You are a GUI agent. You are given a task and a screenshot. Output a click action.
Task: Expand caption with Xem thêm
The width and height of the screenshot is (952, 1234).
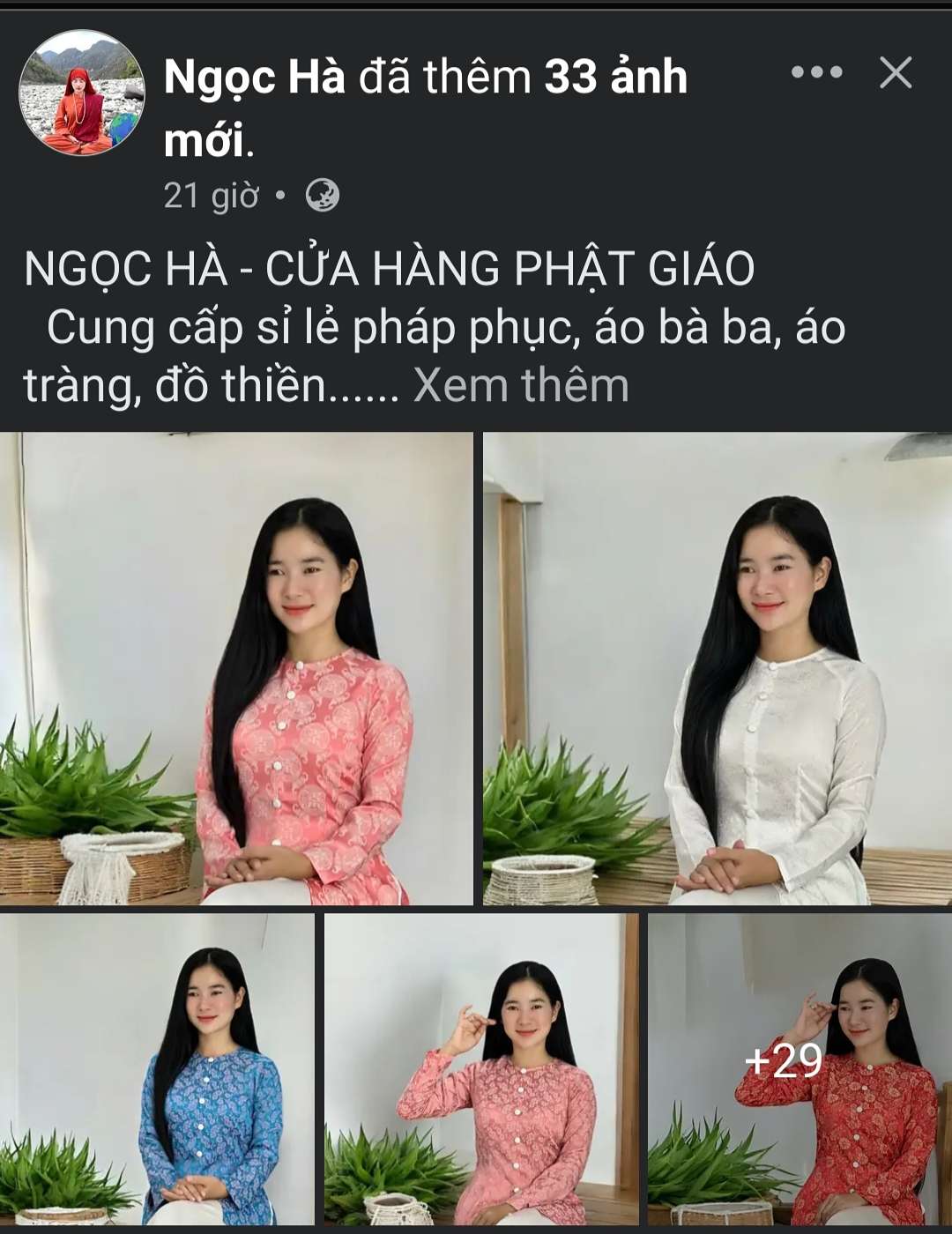(x=521, y=385)
